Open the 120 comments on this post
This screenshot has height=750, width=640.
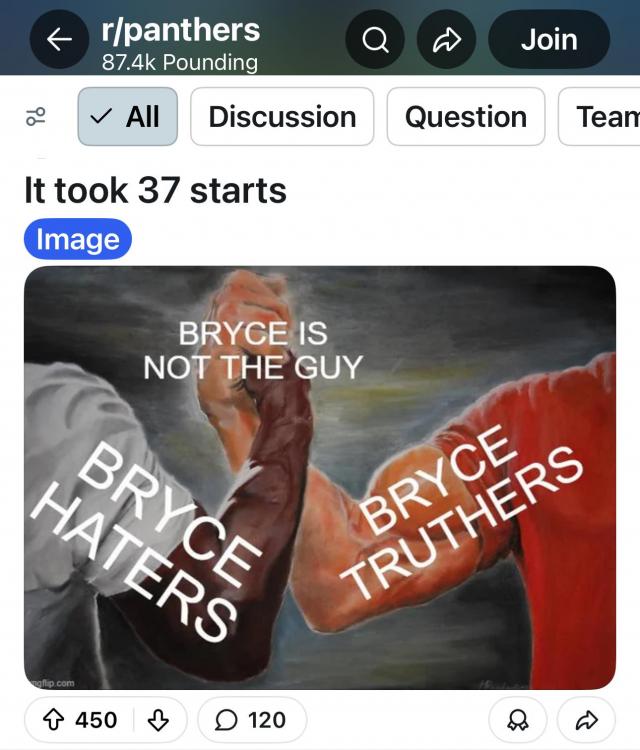[x=252, y=720]
